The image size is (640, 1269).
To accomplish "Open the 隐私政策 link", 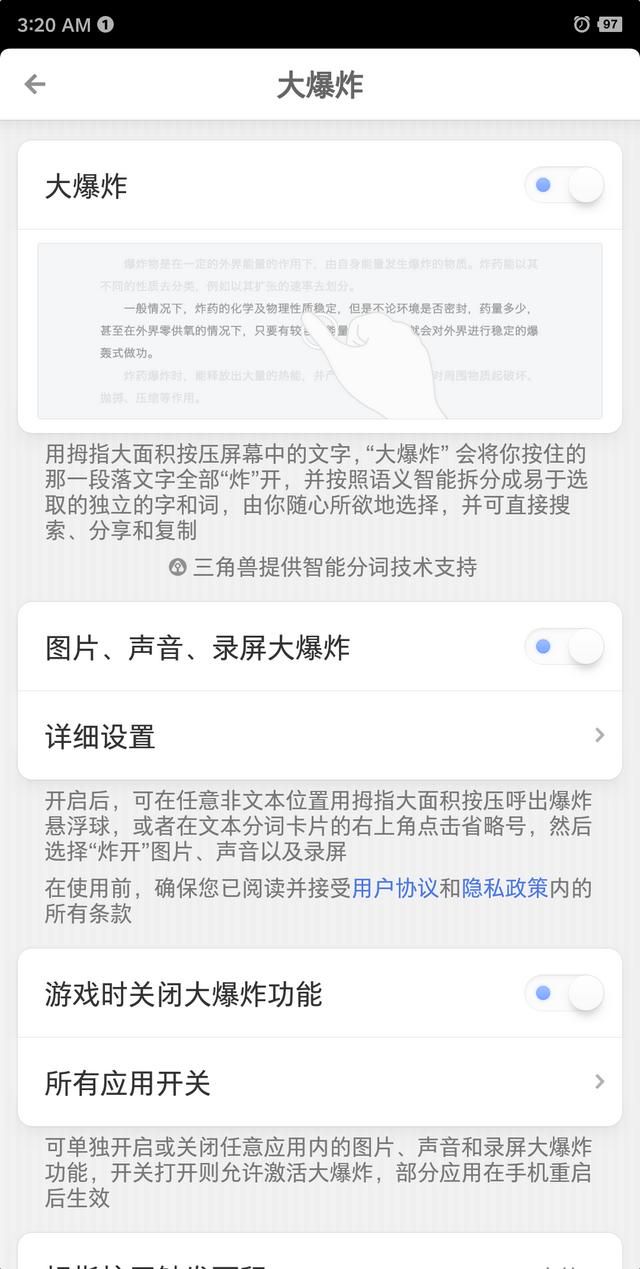I will click(x=505, y=888).
